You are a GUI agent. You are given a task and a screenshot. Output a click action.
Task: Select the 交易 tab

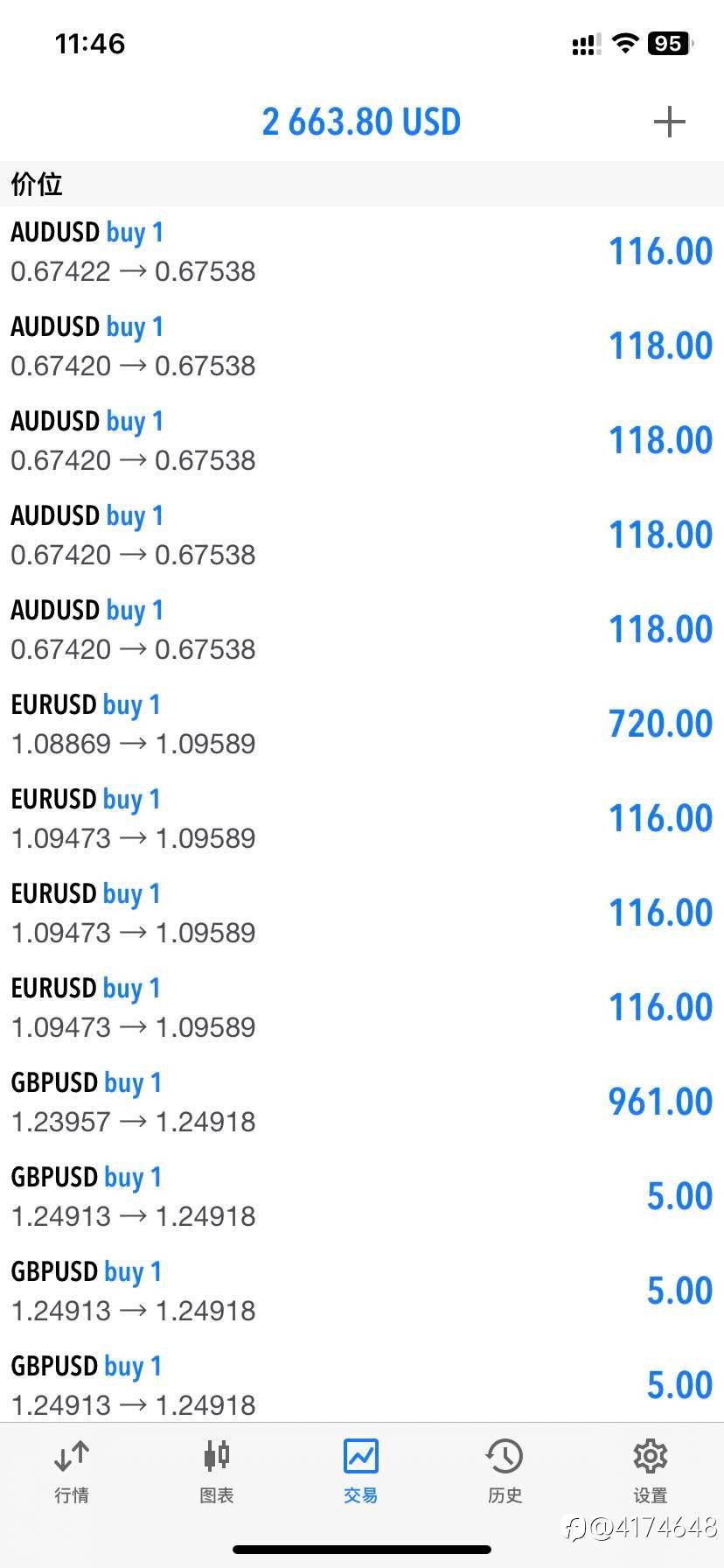click(360, 1472)
